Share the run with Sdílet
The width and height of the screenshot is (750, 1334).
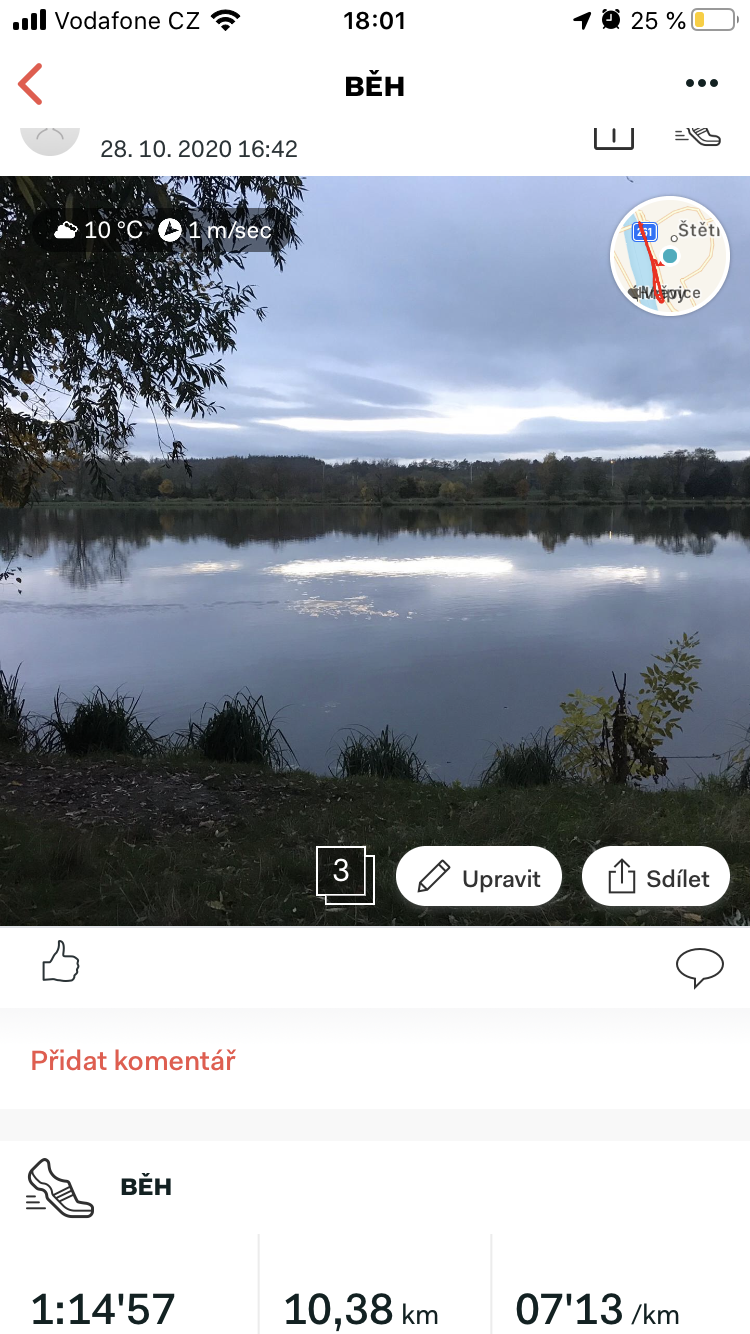point(656,878)
